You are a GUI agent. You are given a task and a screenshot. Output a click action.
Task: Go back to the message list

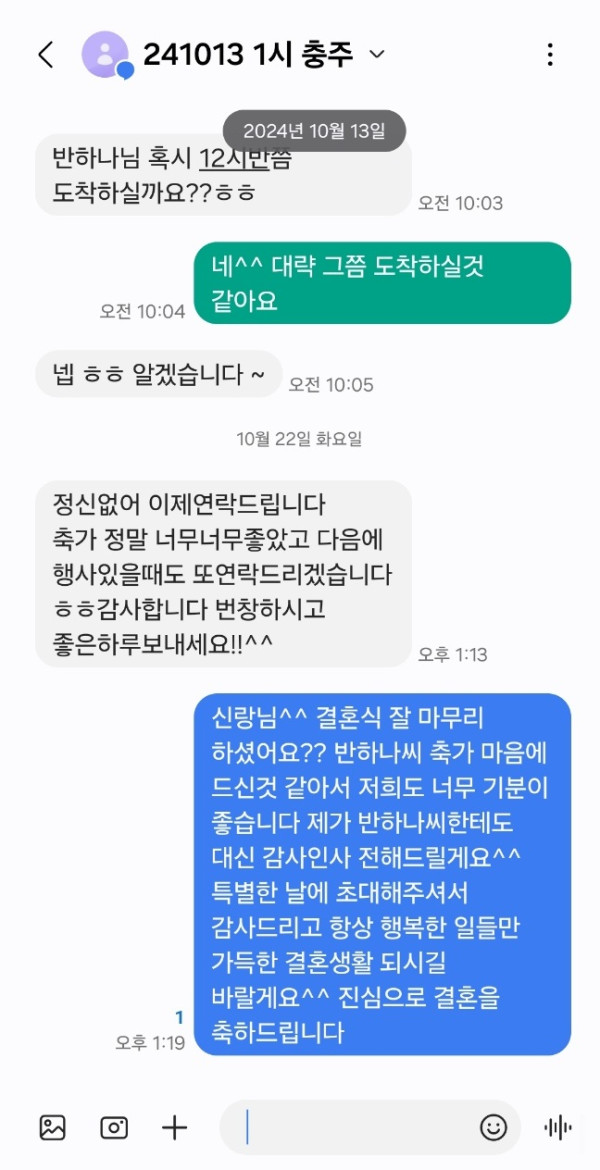(x=46, y=54)
